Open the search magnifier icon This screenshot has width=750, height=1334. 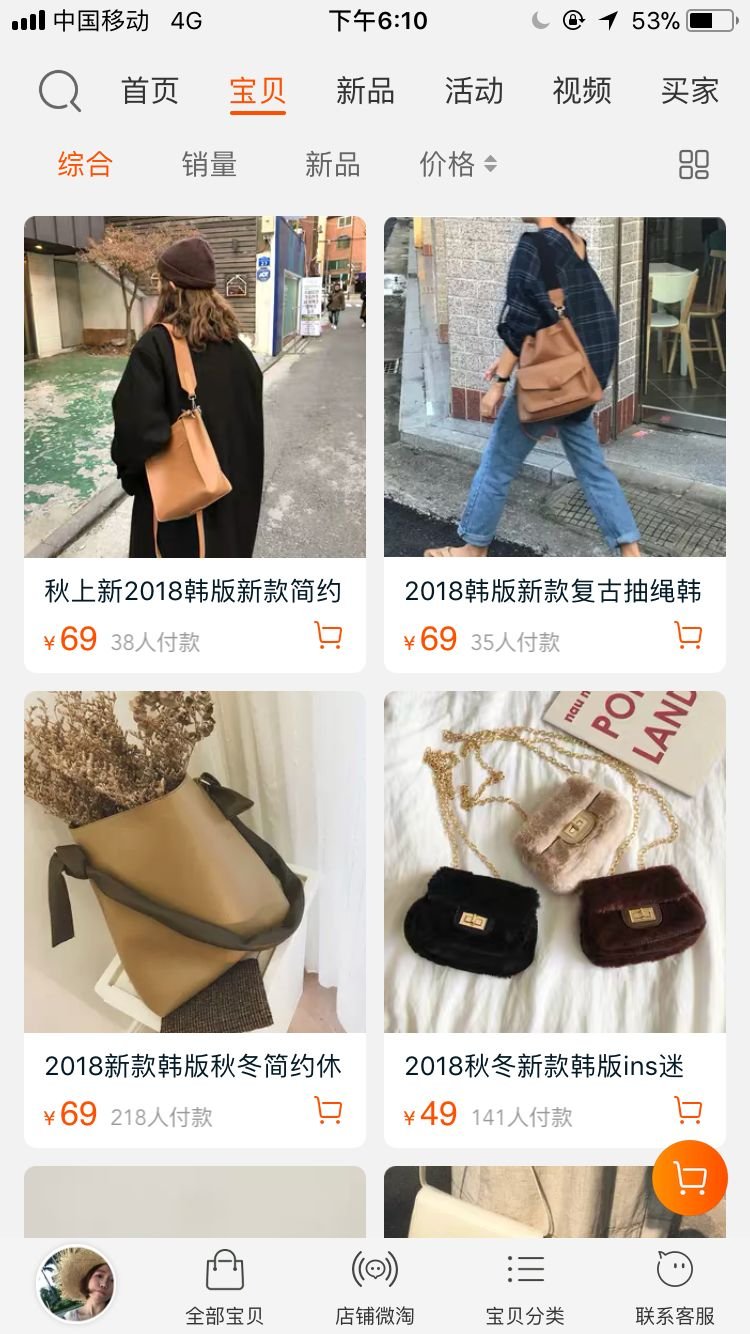[60, 91]
